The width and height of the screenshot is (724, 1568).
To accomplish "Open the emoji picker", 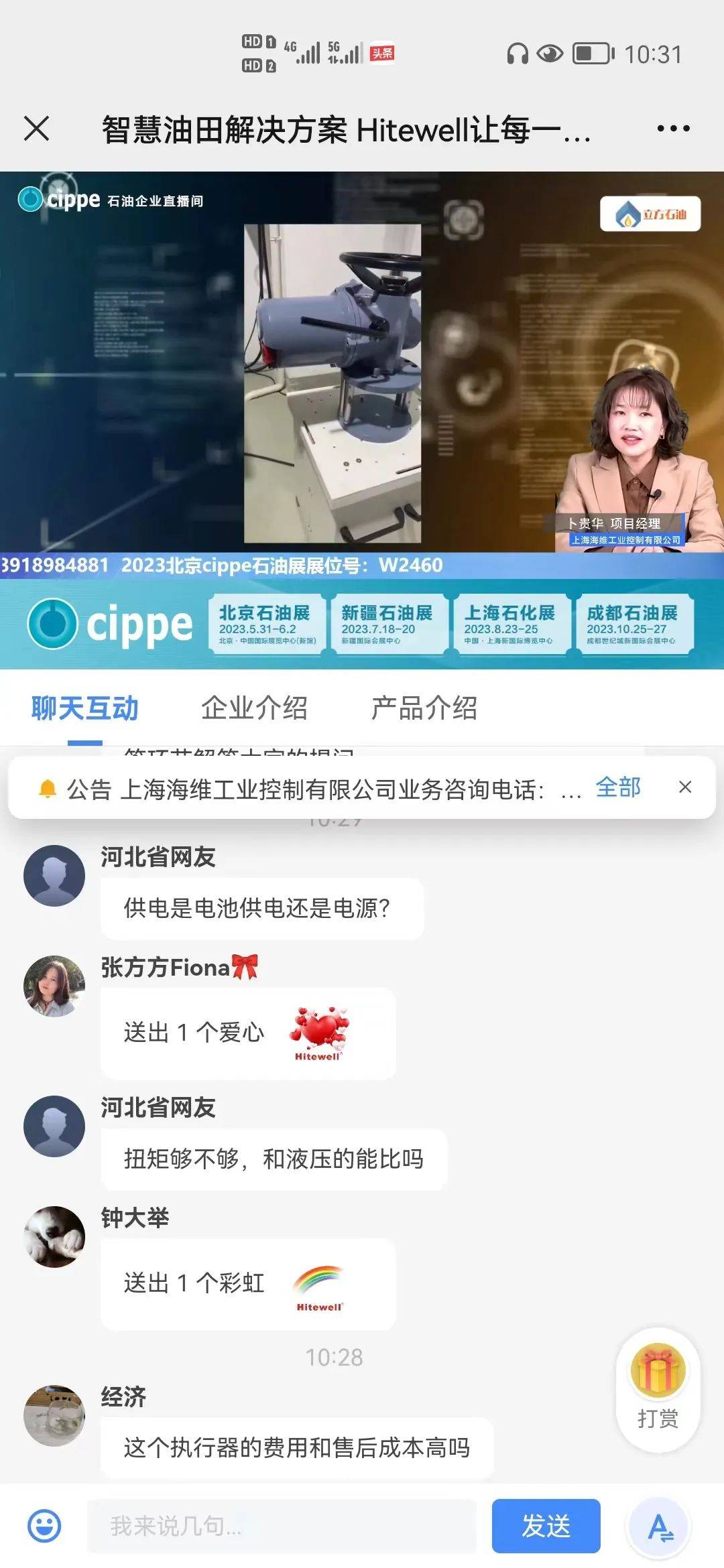I will (44, 1526).
